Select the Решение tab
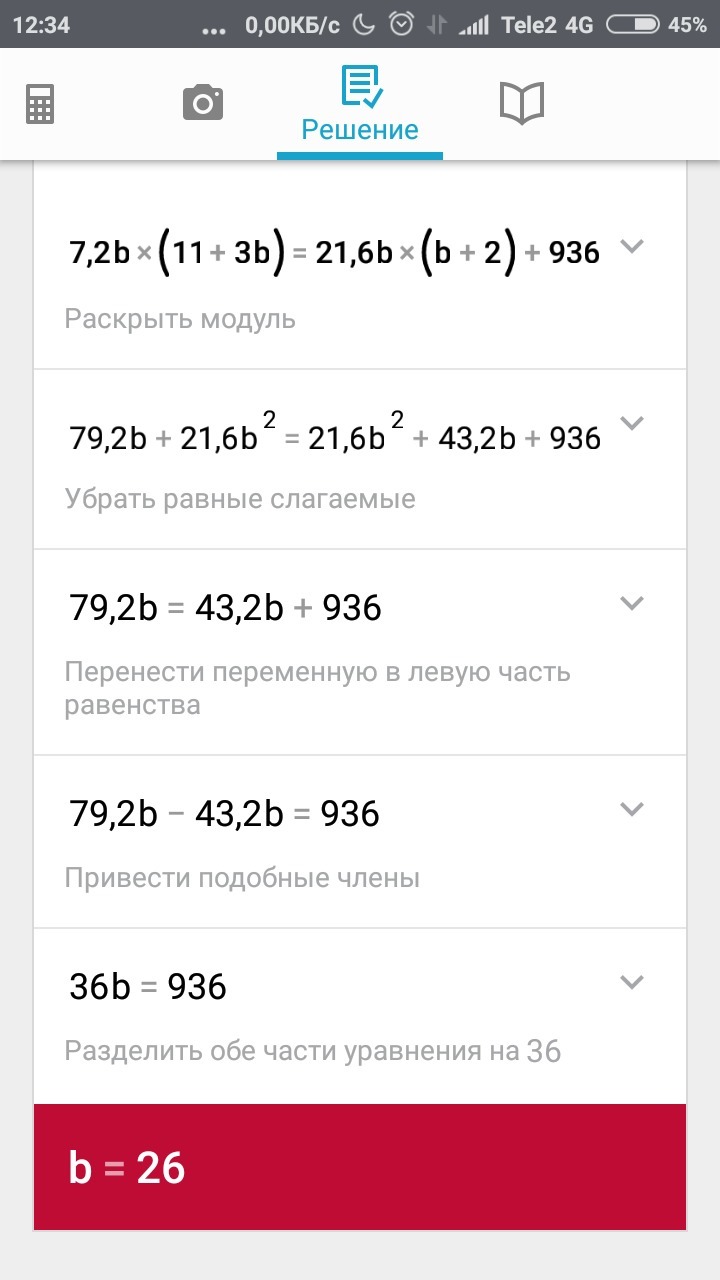Screen dimensions: 720x1280 (360, 104)
